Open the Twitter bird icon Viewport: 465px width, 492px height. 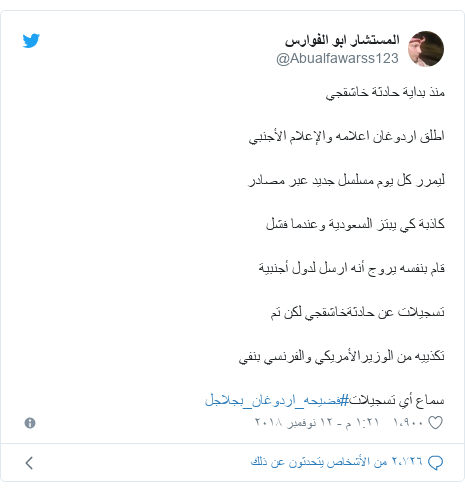pos(31,41)
